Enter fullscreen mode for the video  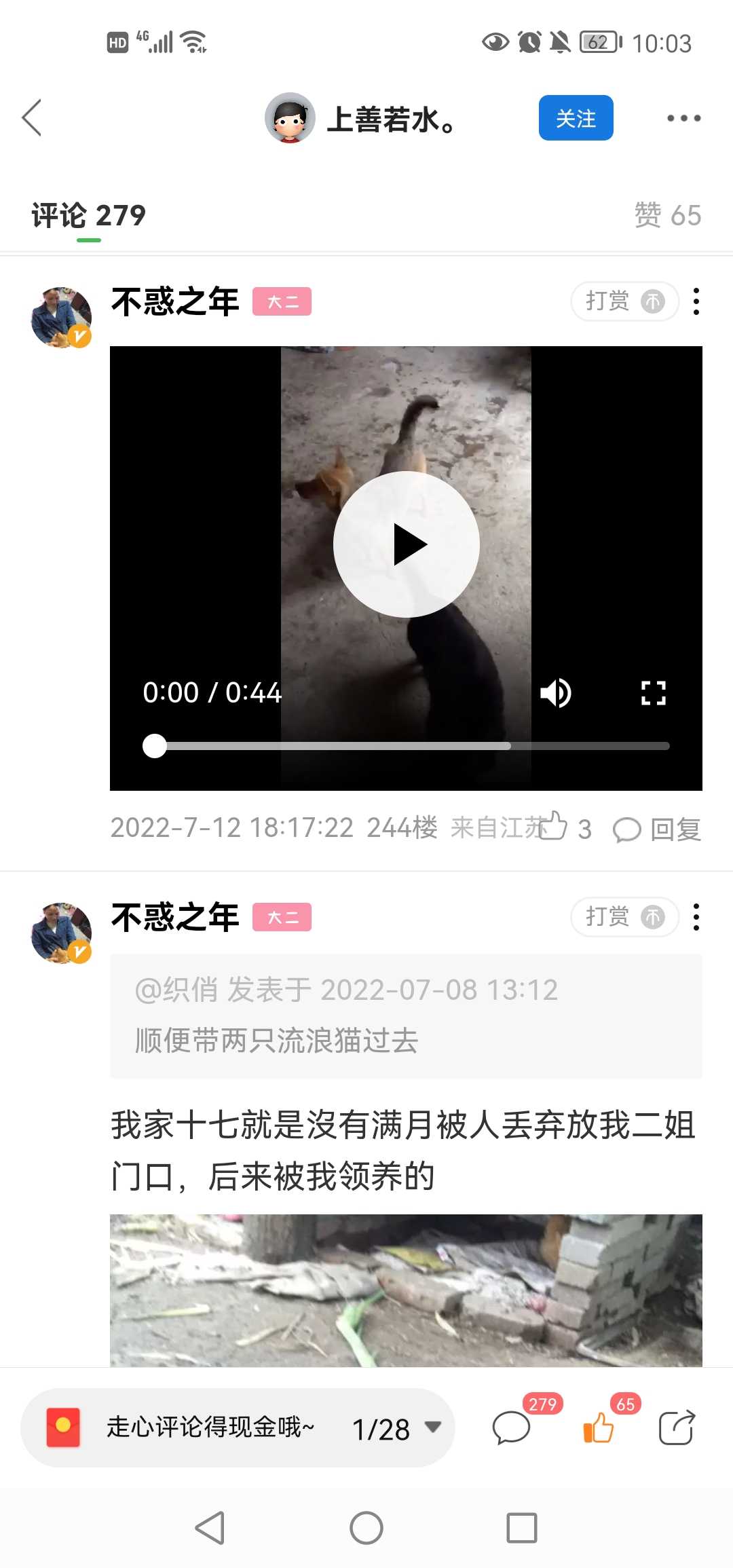(x=653, y=693)
